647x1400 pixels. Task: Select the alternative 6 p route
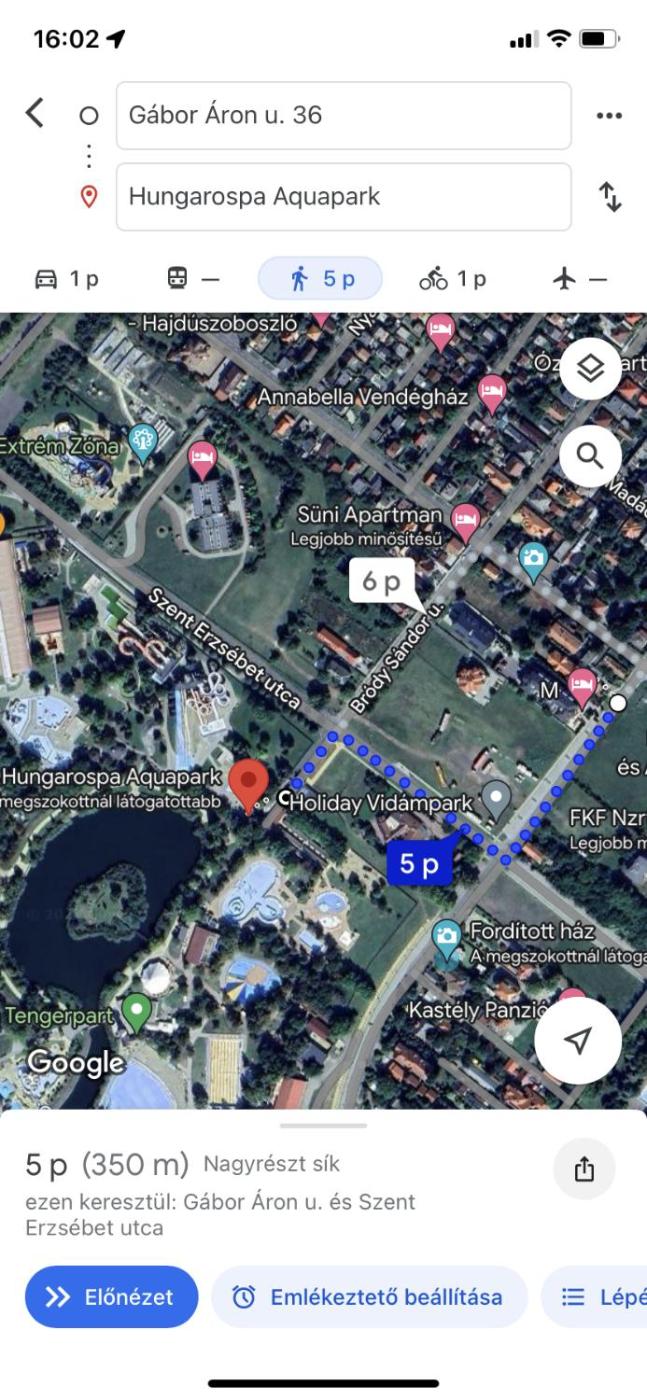click(x=381, y=582)
